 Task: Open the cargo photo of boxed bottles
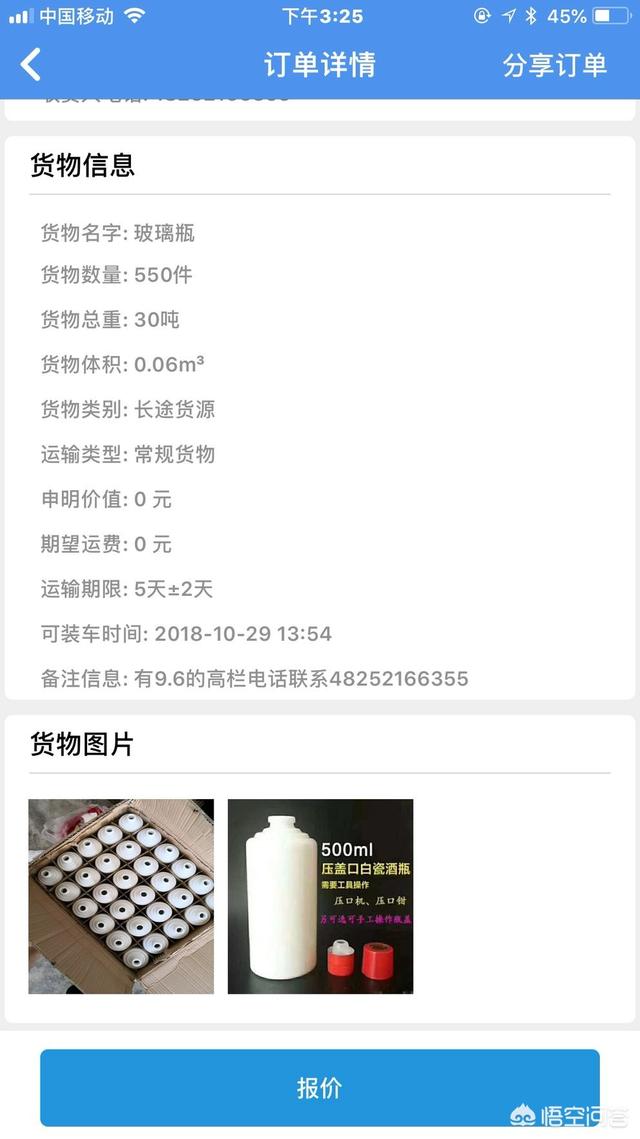121,896
